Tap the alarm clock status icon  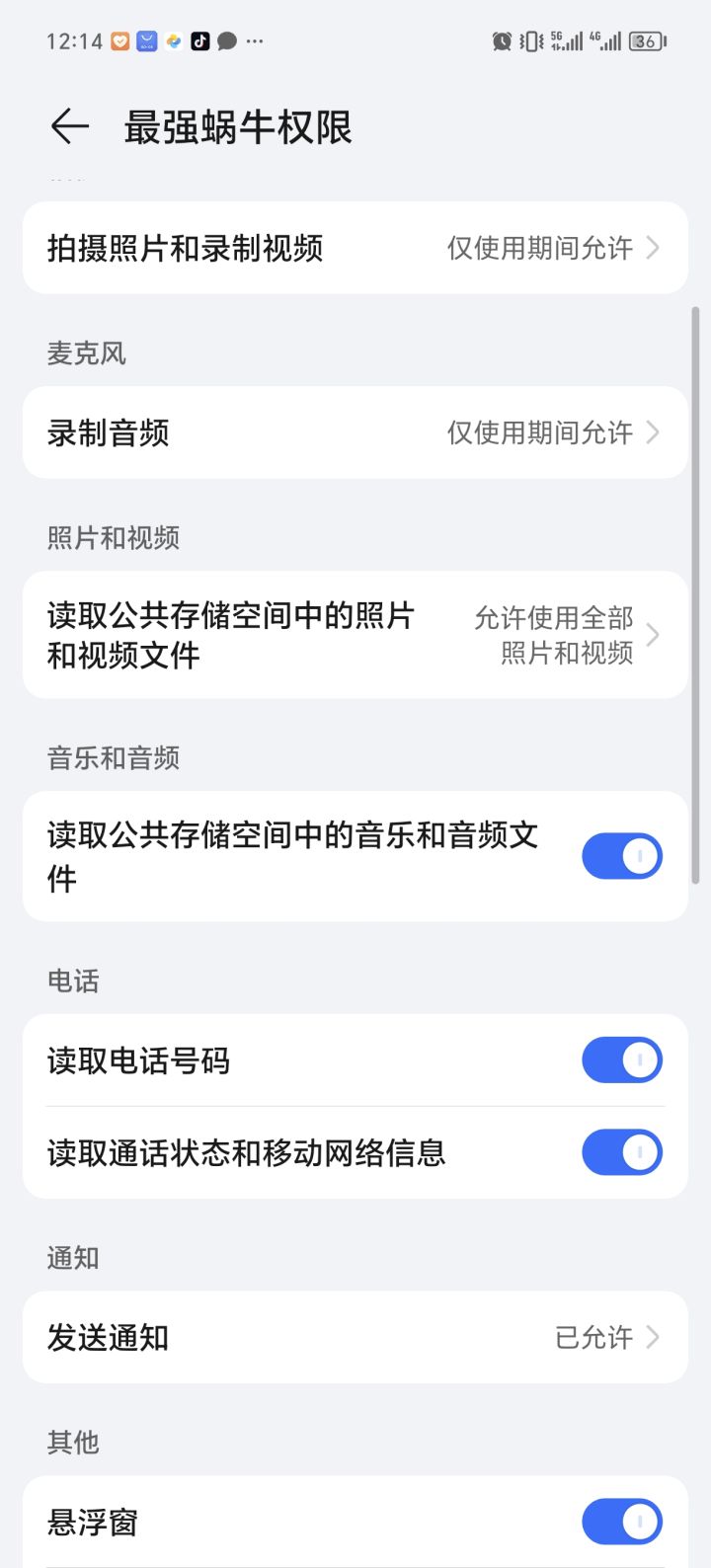pos(501,41)
